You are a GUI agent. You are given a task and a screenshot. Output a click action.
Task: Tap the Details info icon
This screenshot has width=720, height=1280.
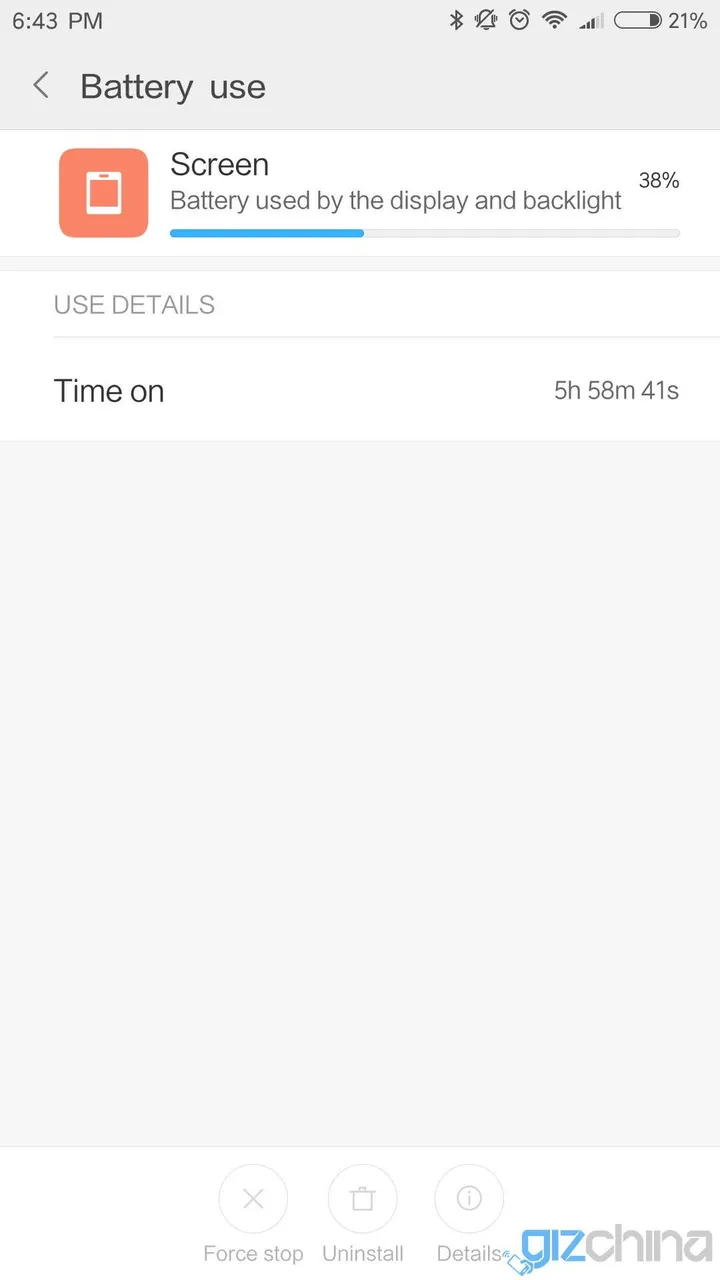[x=468, y=1198]
